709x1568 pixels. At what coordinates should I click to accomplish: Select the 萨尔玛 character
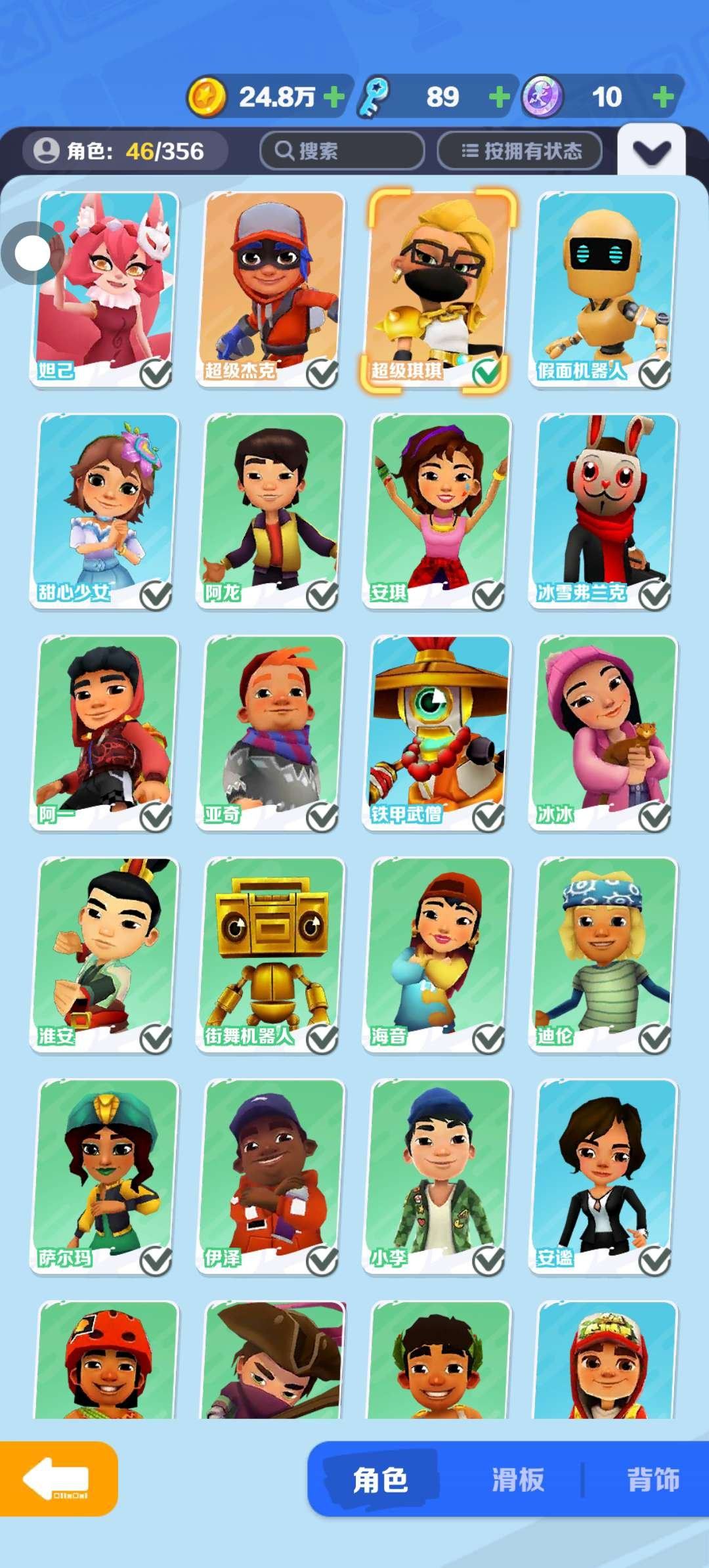(105, 1177)
